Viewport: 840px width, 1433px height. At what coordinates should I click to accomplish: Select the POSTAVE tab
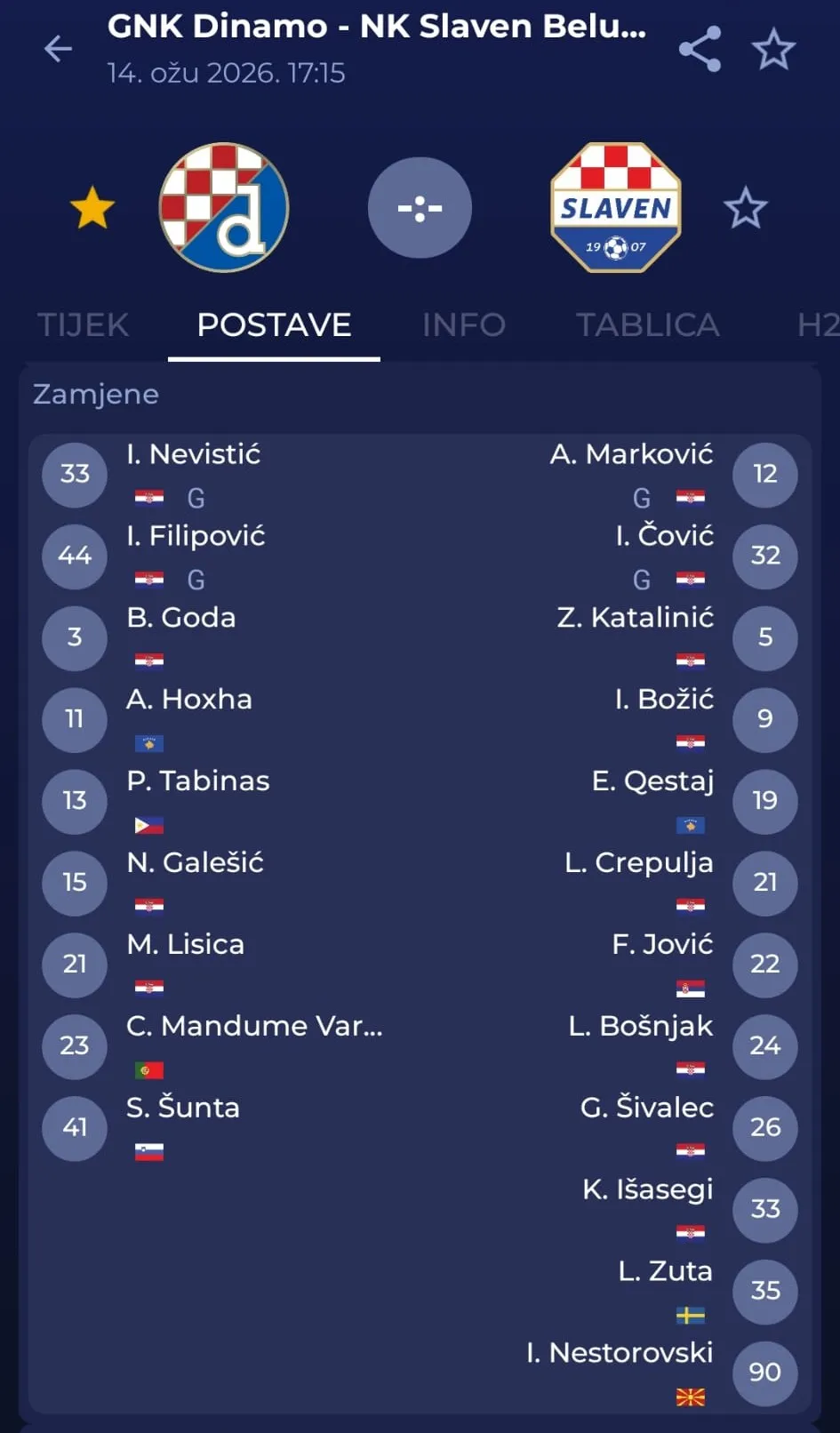click(x=274, y=325)
